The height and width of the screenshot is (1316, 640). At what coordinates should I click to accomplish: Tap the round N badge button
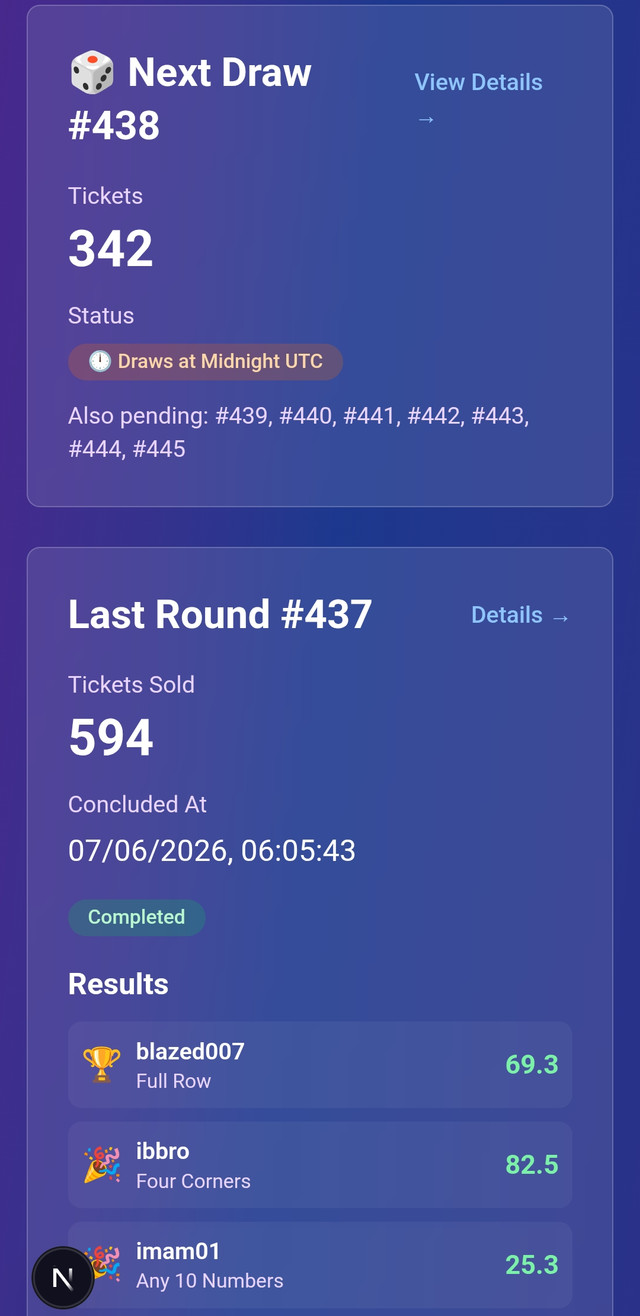click(63, 1277)
